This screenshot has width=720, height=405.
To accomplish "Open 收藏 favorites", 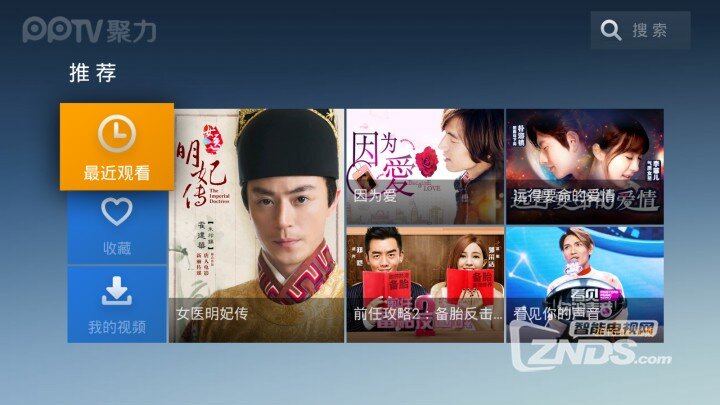I will click(x=117, y=226).
